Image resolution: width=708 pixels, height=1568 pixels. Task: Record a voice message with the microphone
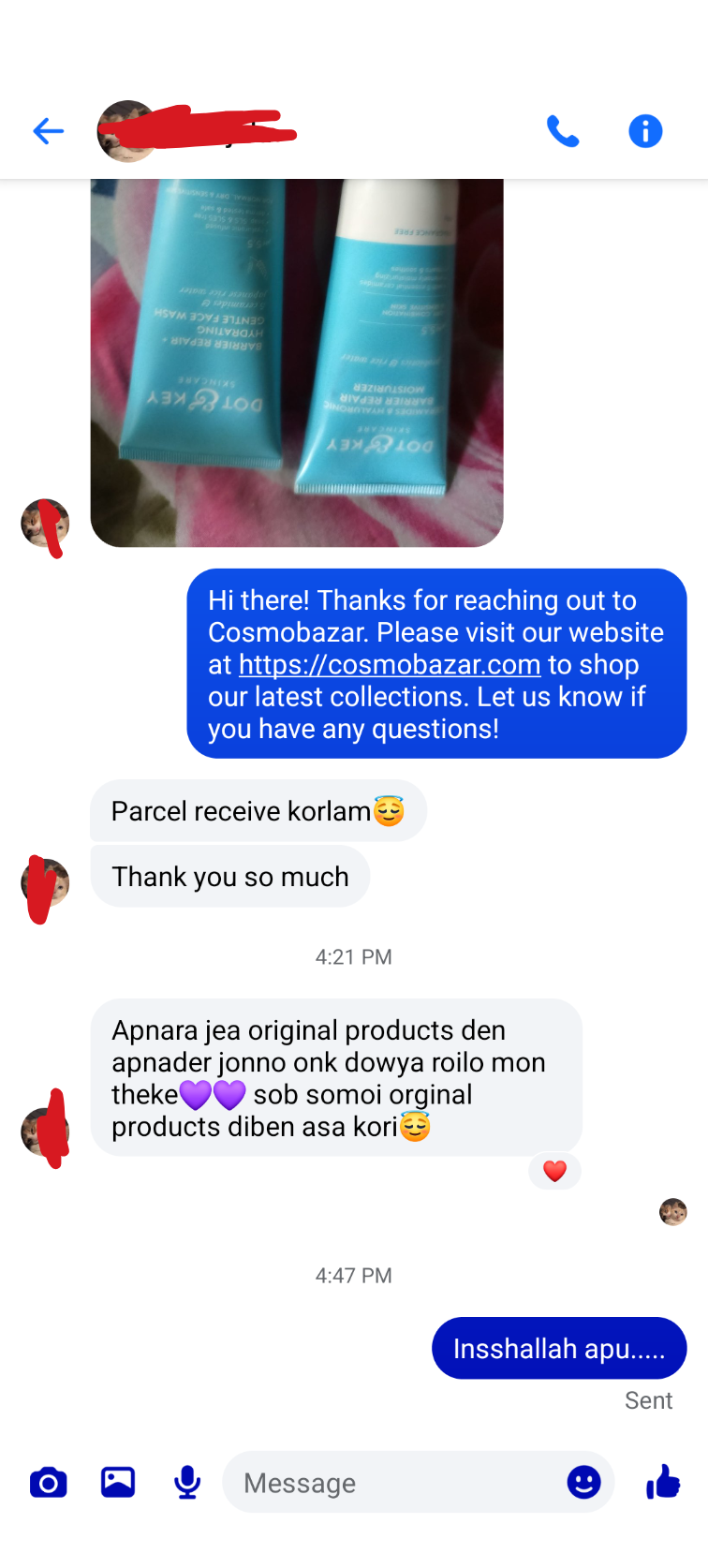coord(187,1483)
